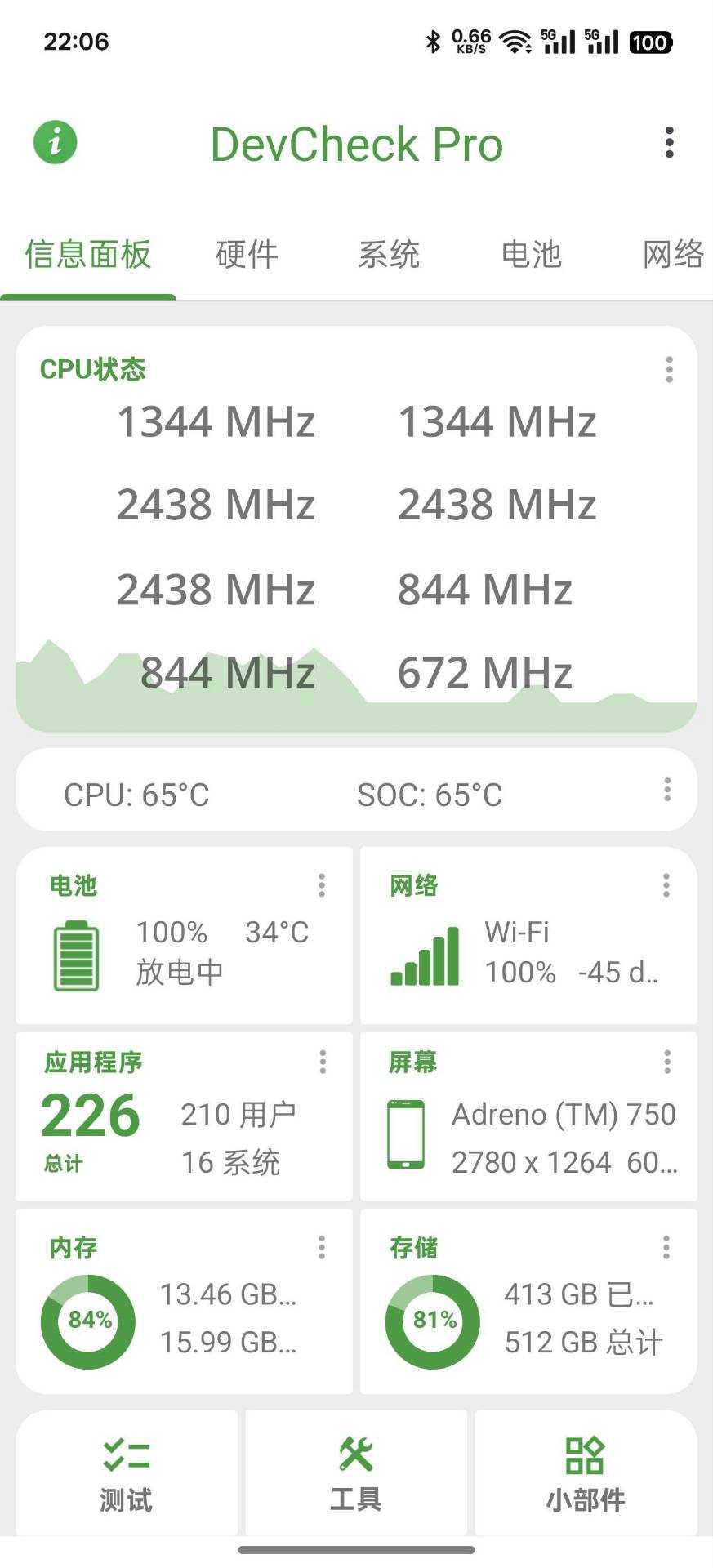The image size is (713, 1568).
Task: Open the 小部件 button
Action: pyautogui.click(x=586, y=1474)
